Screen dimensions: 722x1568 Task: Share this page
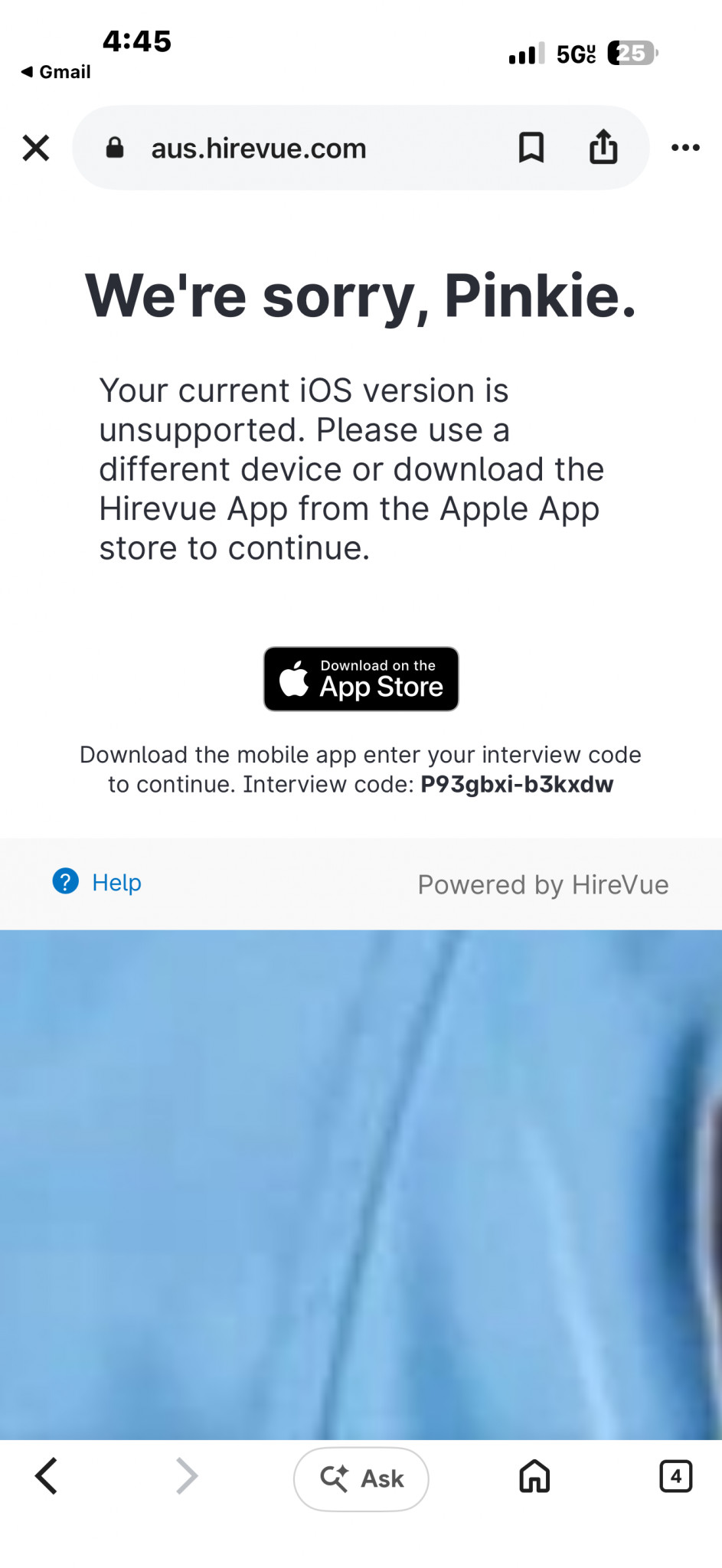(603, 146)
